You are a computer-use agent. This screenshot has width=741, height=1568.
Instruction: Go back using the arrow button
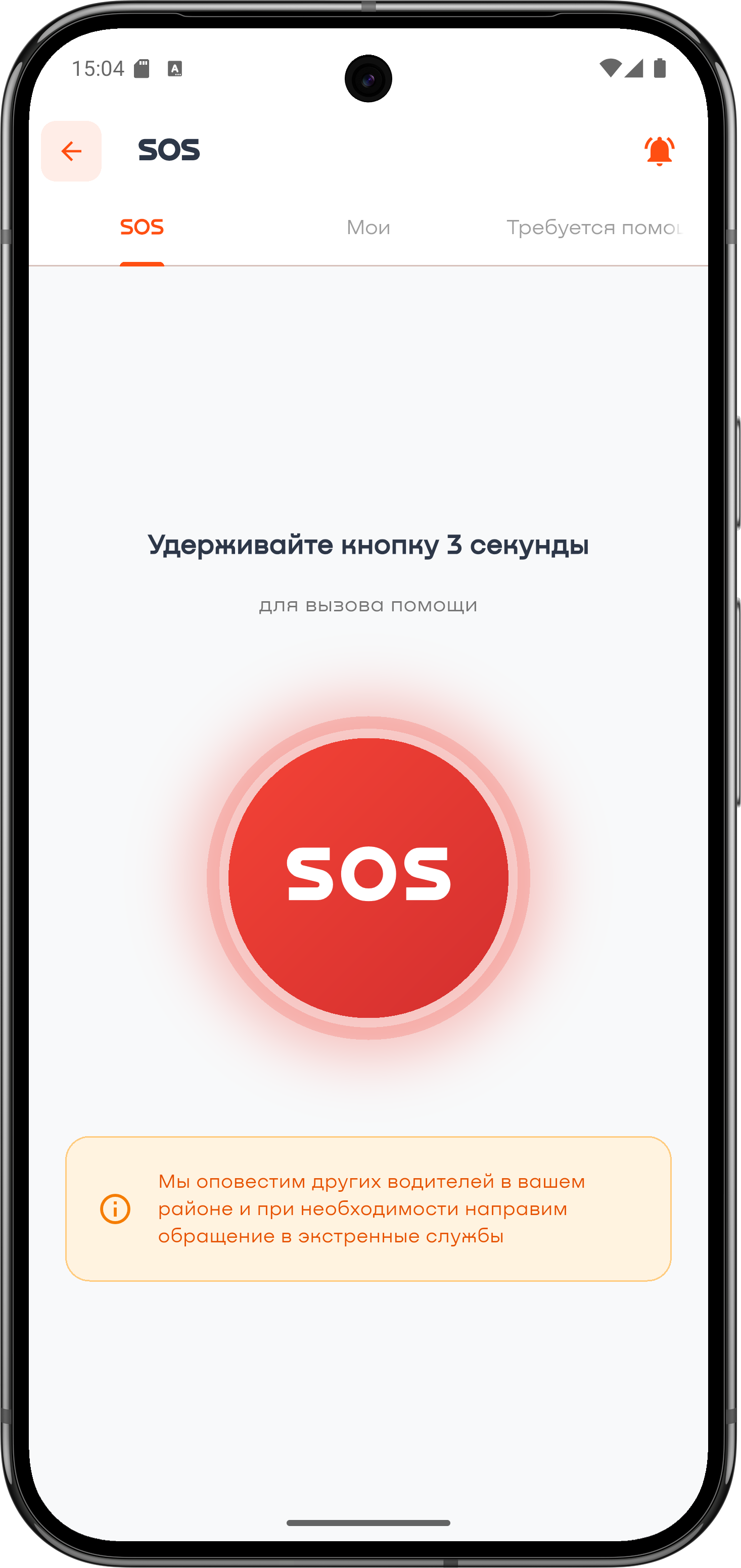click(x=71, y=151)
